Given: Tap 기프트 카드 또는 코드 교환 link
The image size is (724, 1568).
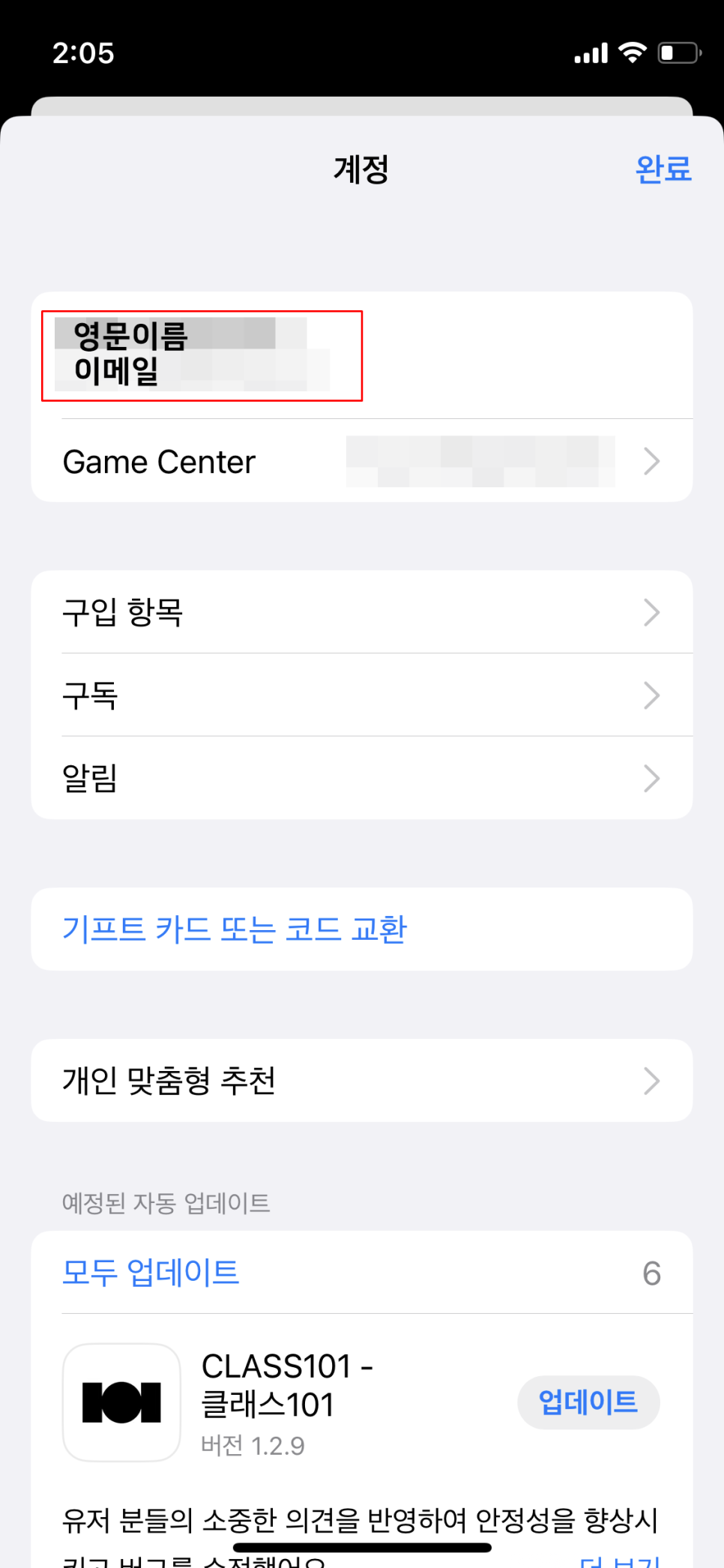Looking at the screenshot, I should click(235, 929).
